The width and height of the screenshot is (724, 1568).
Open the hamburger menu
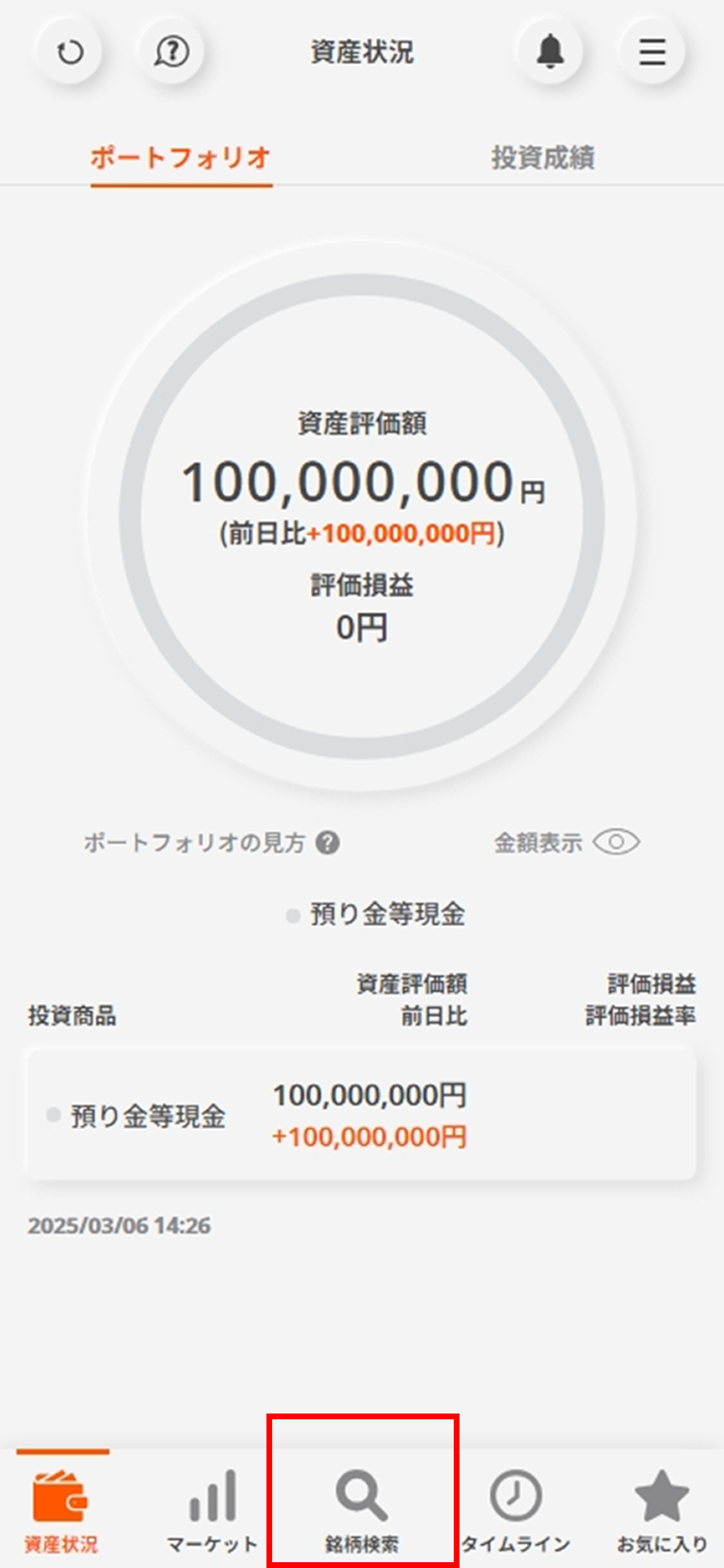(653, 52)
